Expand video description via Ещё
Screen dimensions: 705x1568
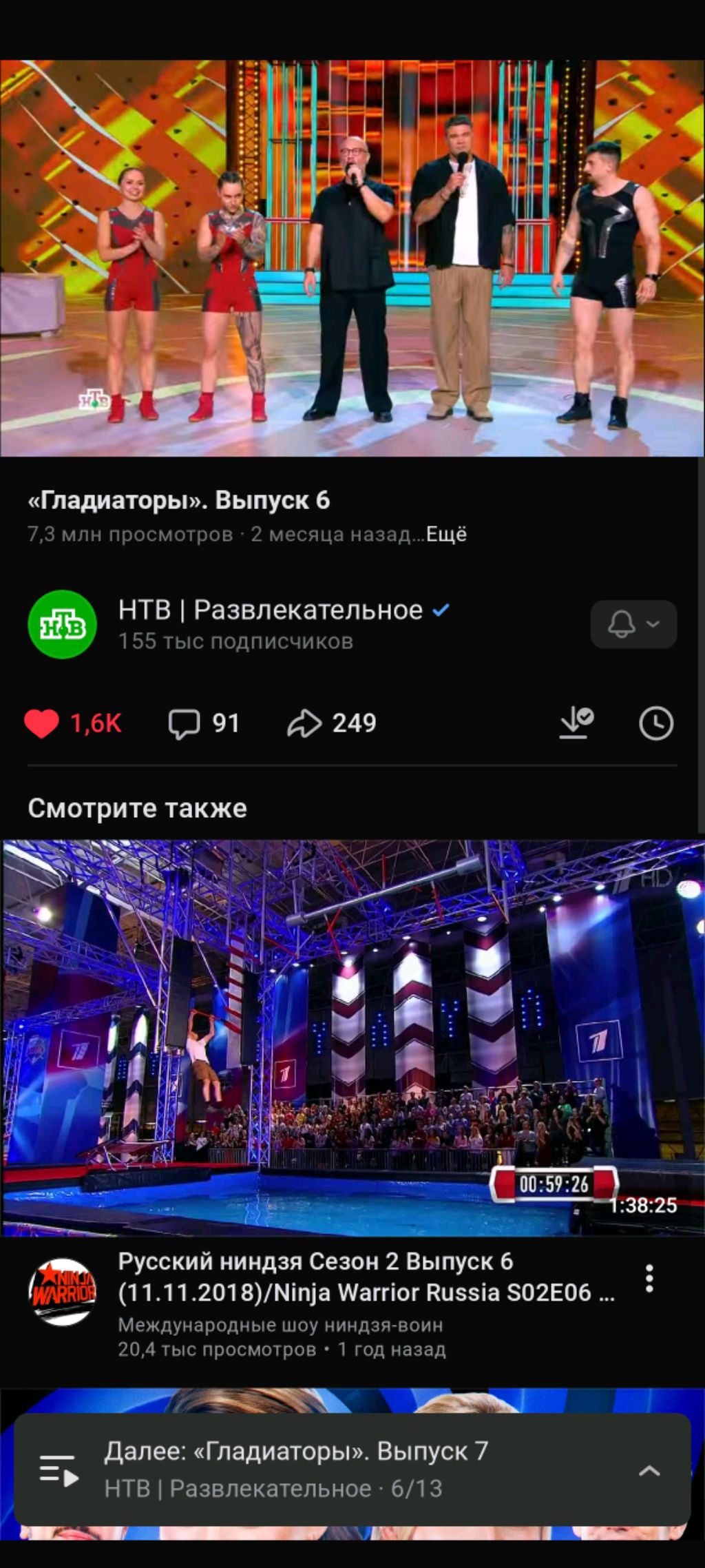coord(446,535)
